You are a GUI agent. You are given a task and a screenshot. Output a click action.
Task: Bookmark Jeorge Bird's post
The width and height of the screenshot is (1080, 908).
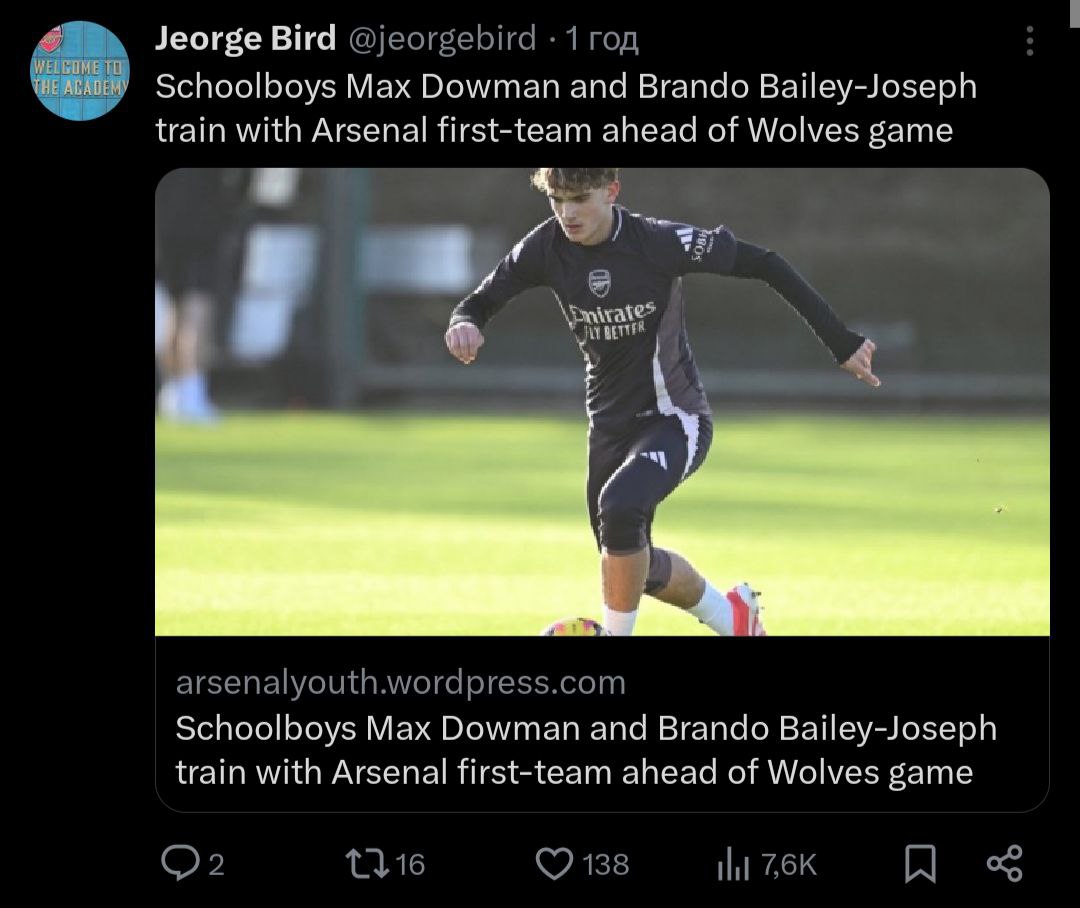pyautogui.click(x=919, y=864)
